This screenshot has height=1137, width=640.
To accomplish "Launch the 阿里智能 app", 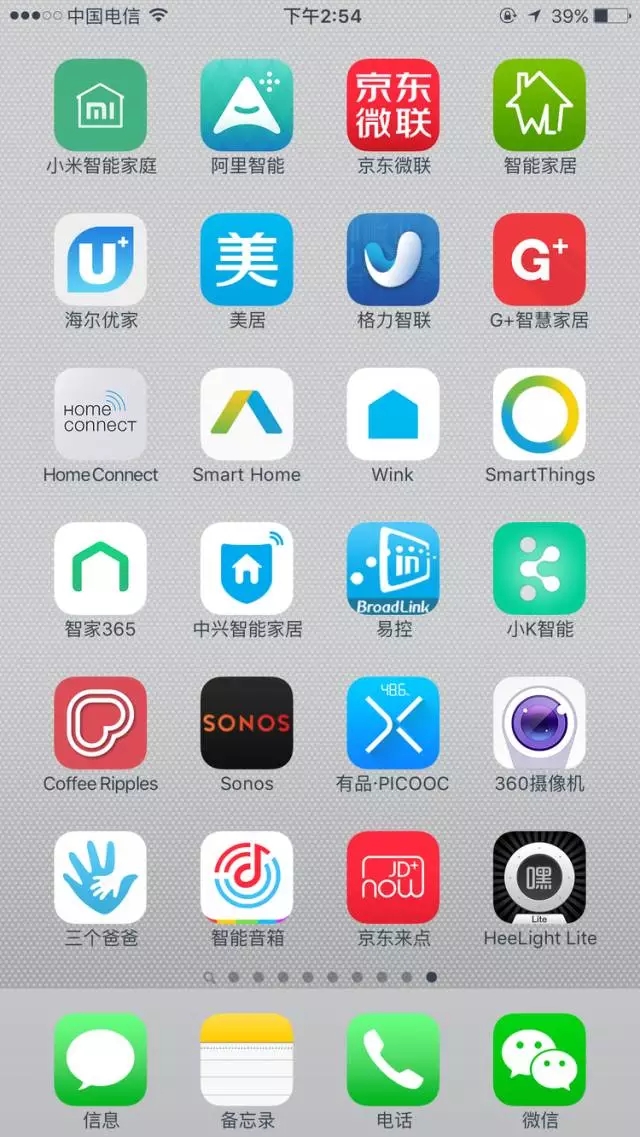I will tap(246, 104).
